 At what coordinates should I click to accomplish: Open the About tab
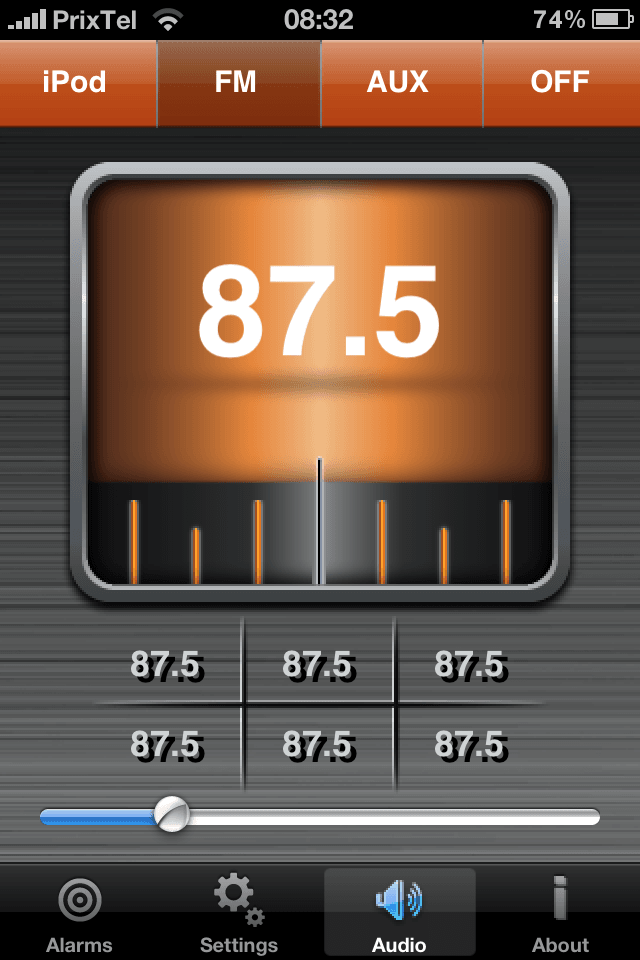[560, 913]
